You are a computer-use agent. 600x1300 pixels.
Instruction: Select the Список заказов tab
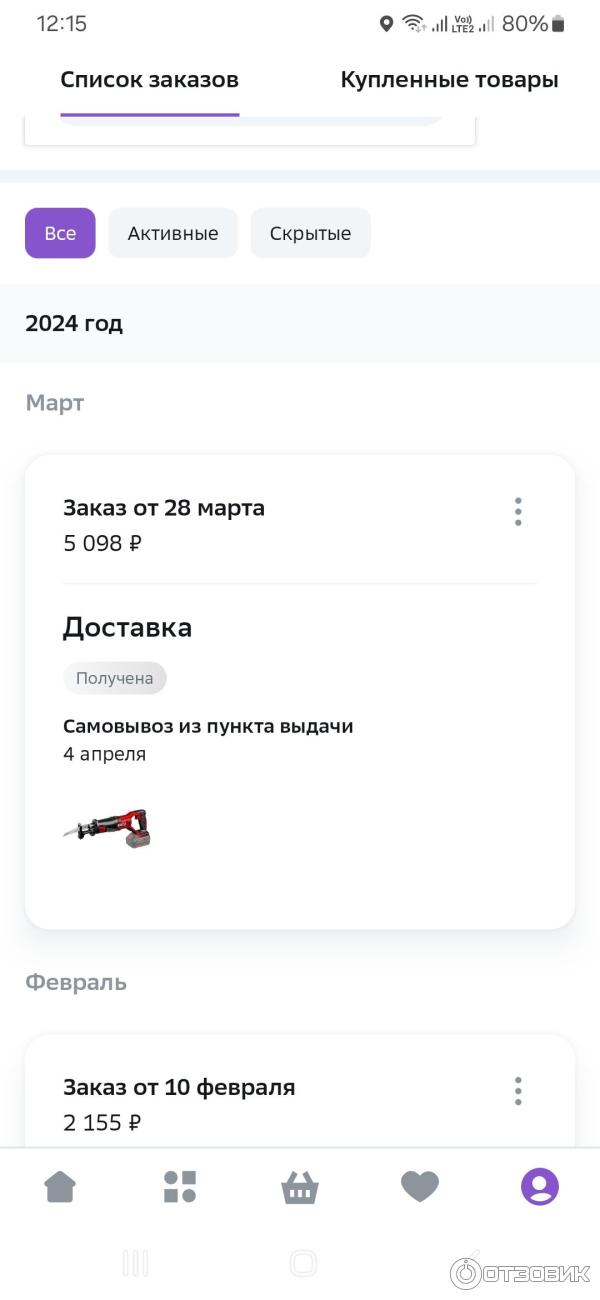pyautogui.click(x=149, y=80)
